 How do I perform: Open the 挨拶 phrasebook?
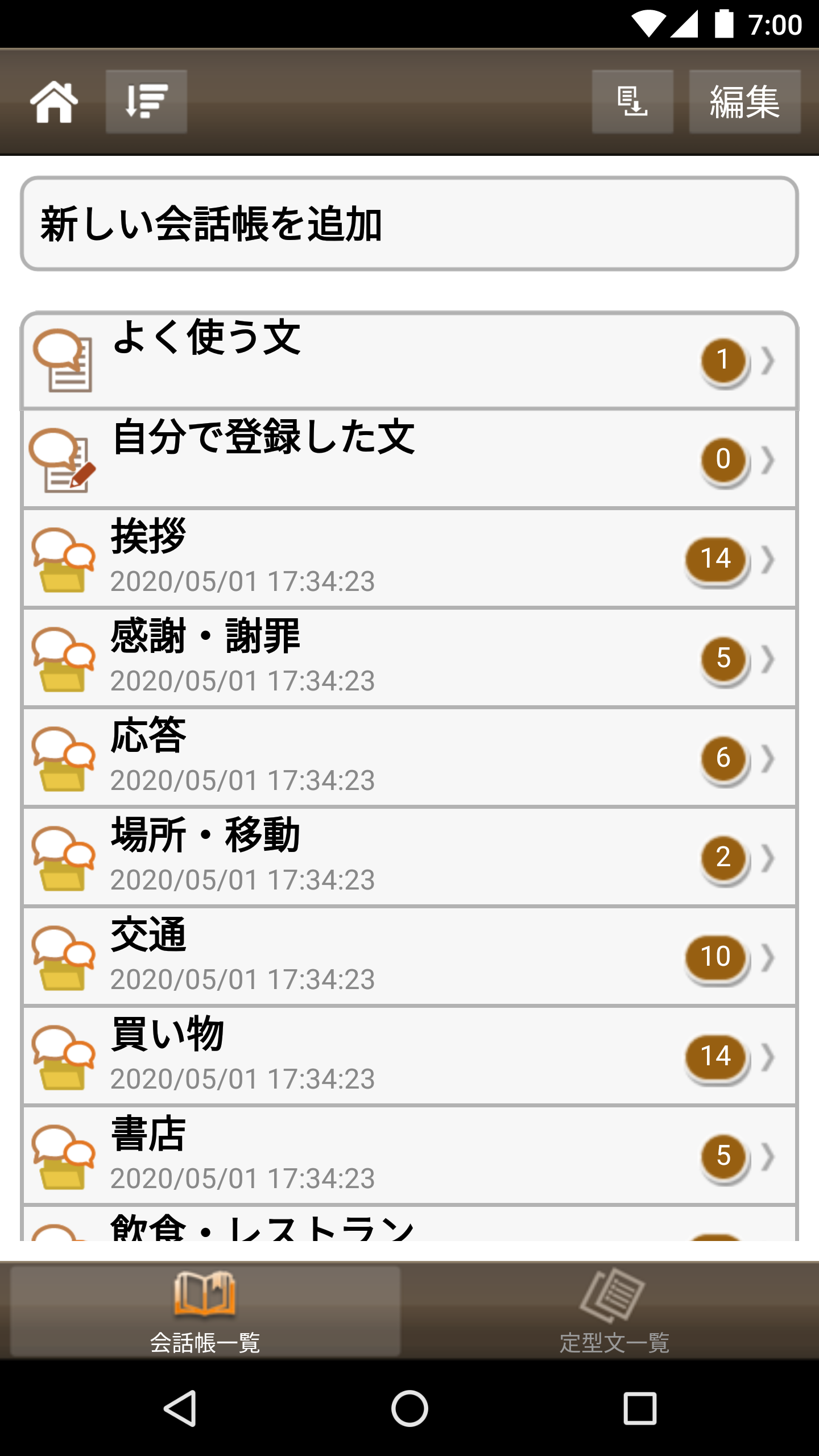tap(409, 559)
